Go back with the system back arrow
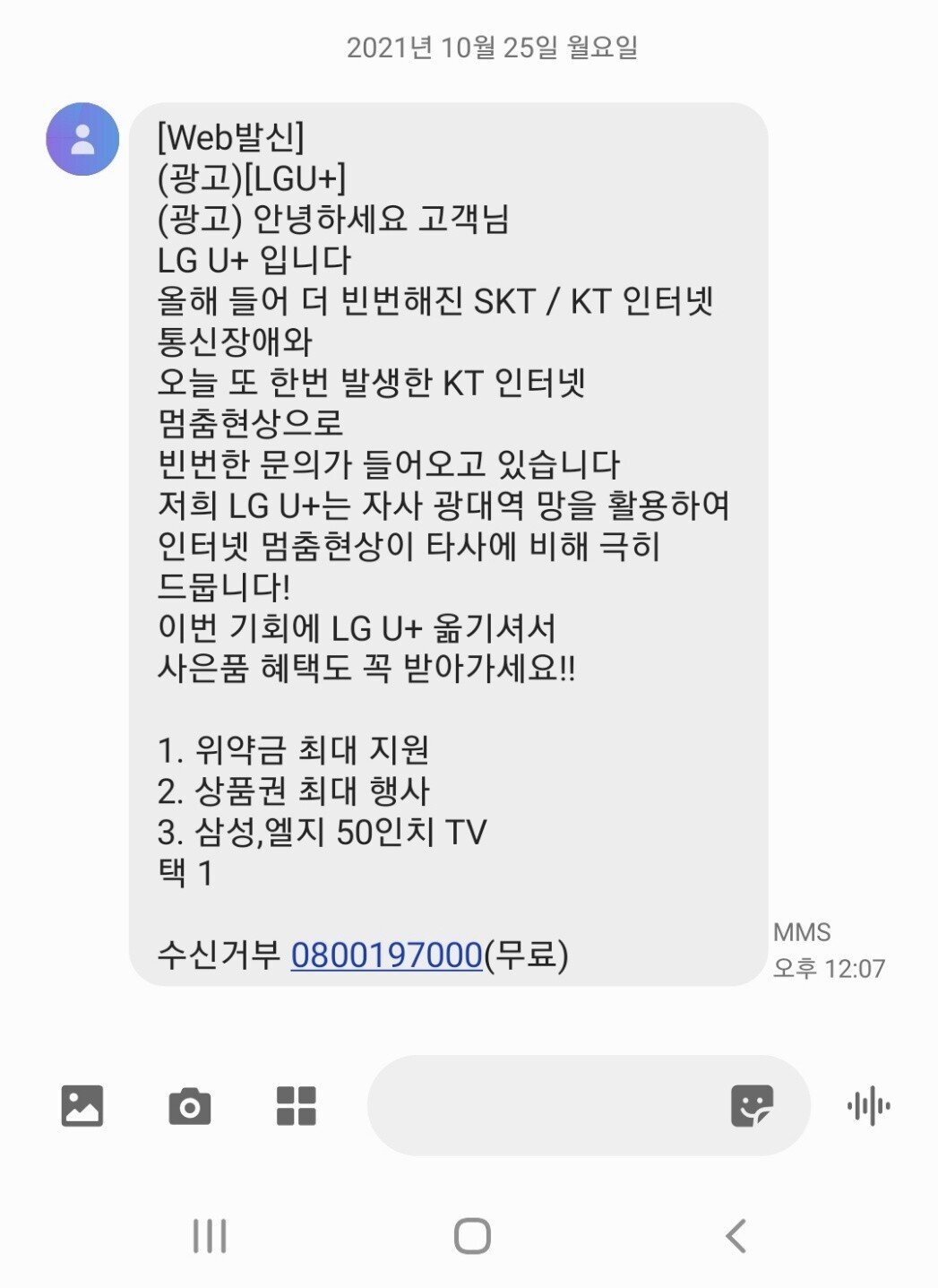Image resolution: width=938 pixels, height=1288 pixels. pos(736,1236)
